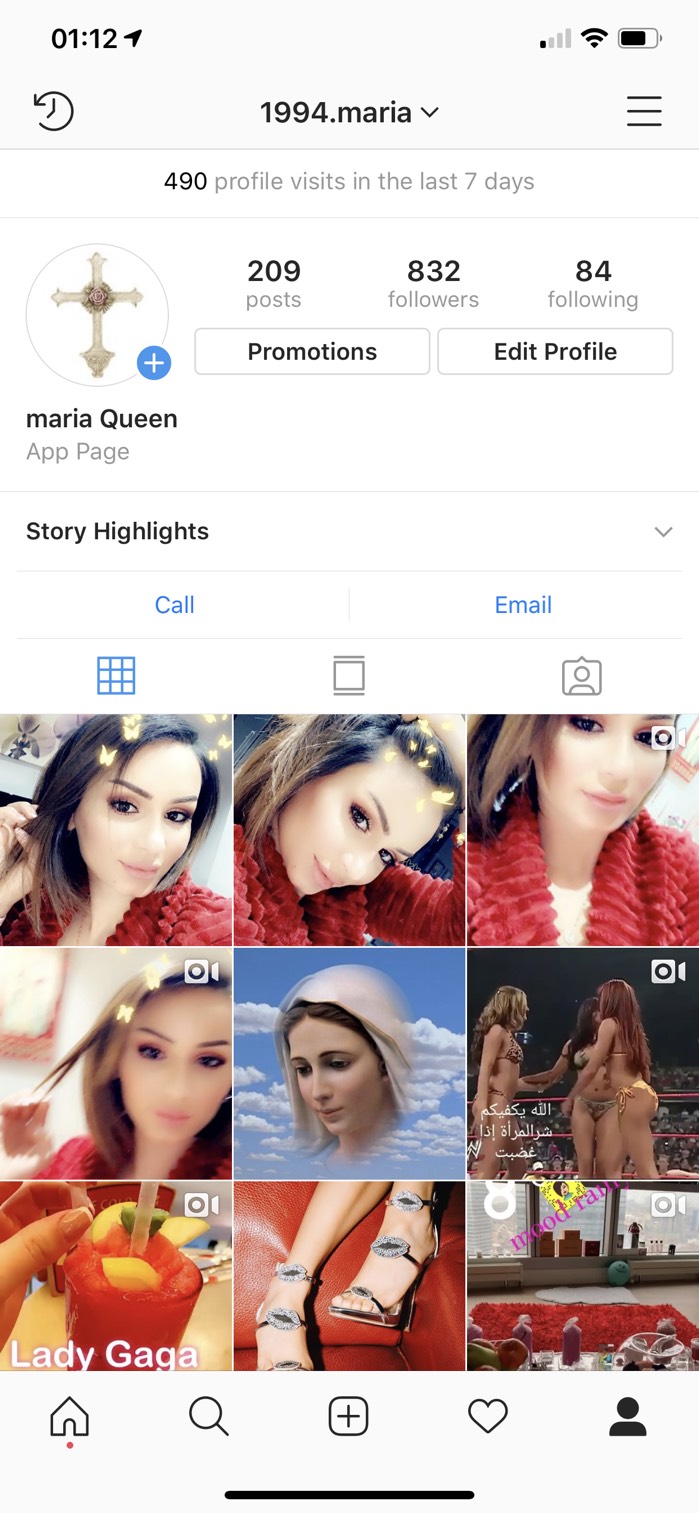Tap the Email button
Screen dimensions: 699x1513
click(x=523, y=605)
